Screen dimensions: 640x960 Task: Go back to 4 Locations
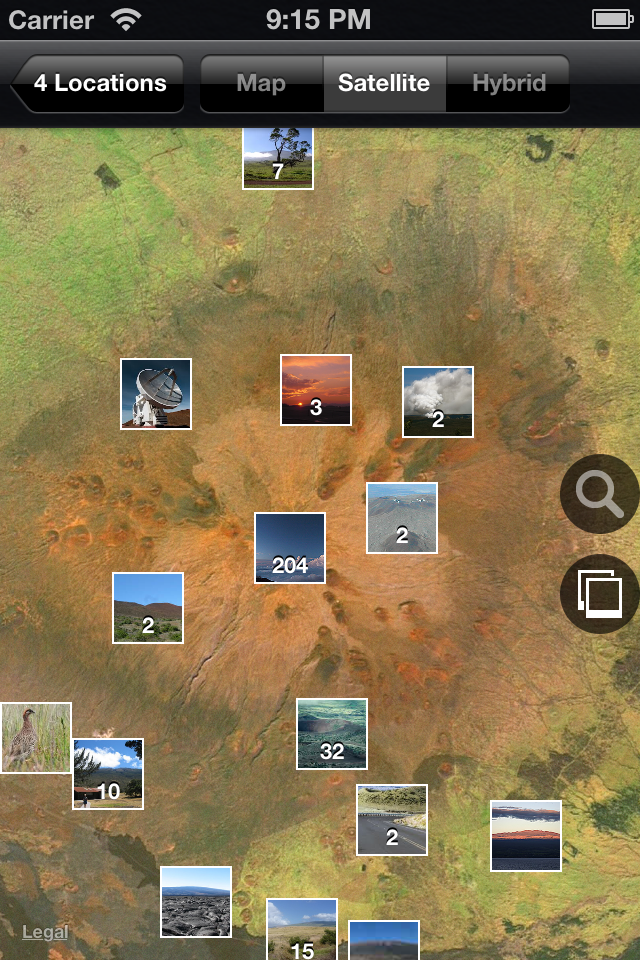point(98,83)
